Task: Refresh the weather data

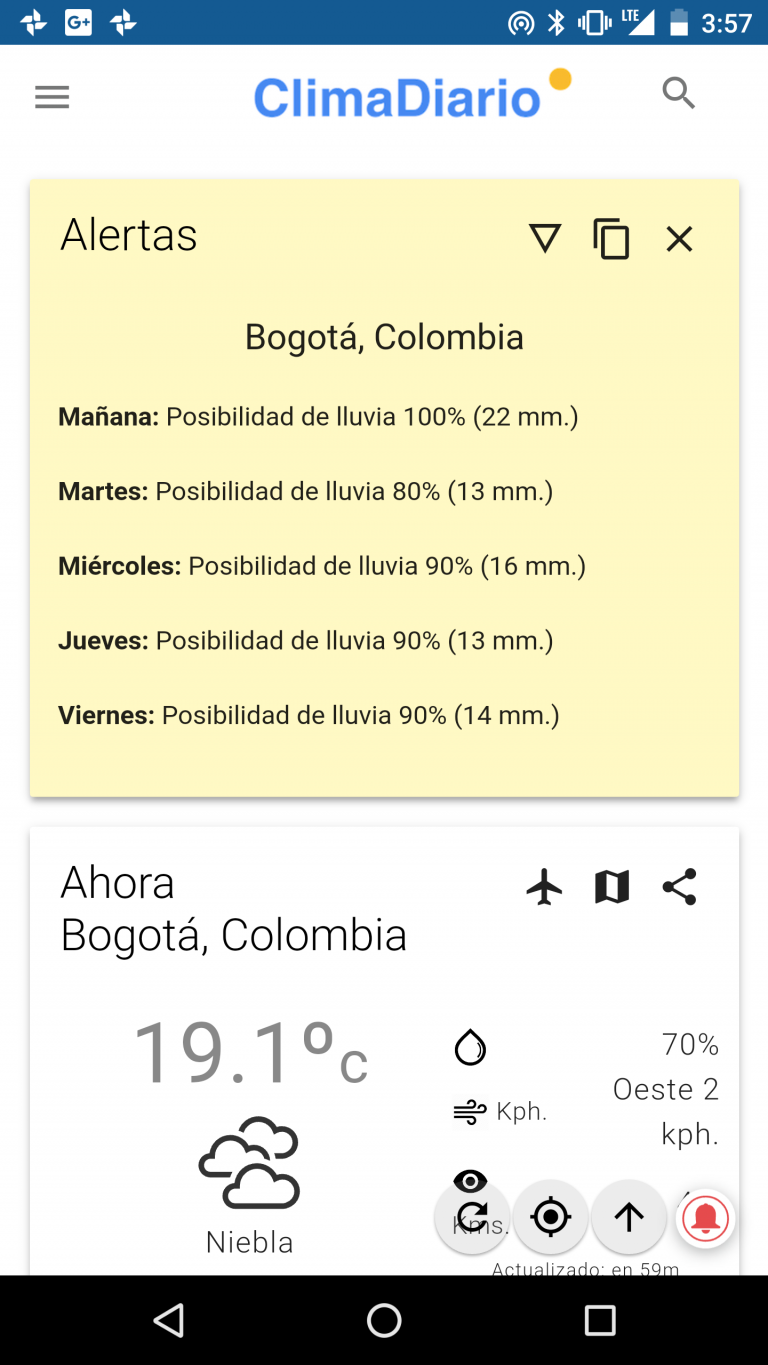Action: (x=472, y=1217)
